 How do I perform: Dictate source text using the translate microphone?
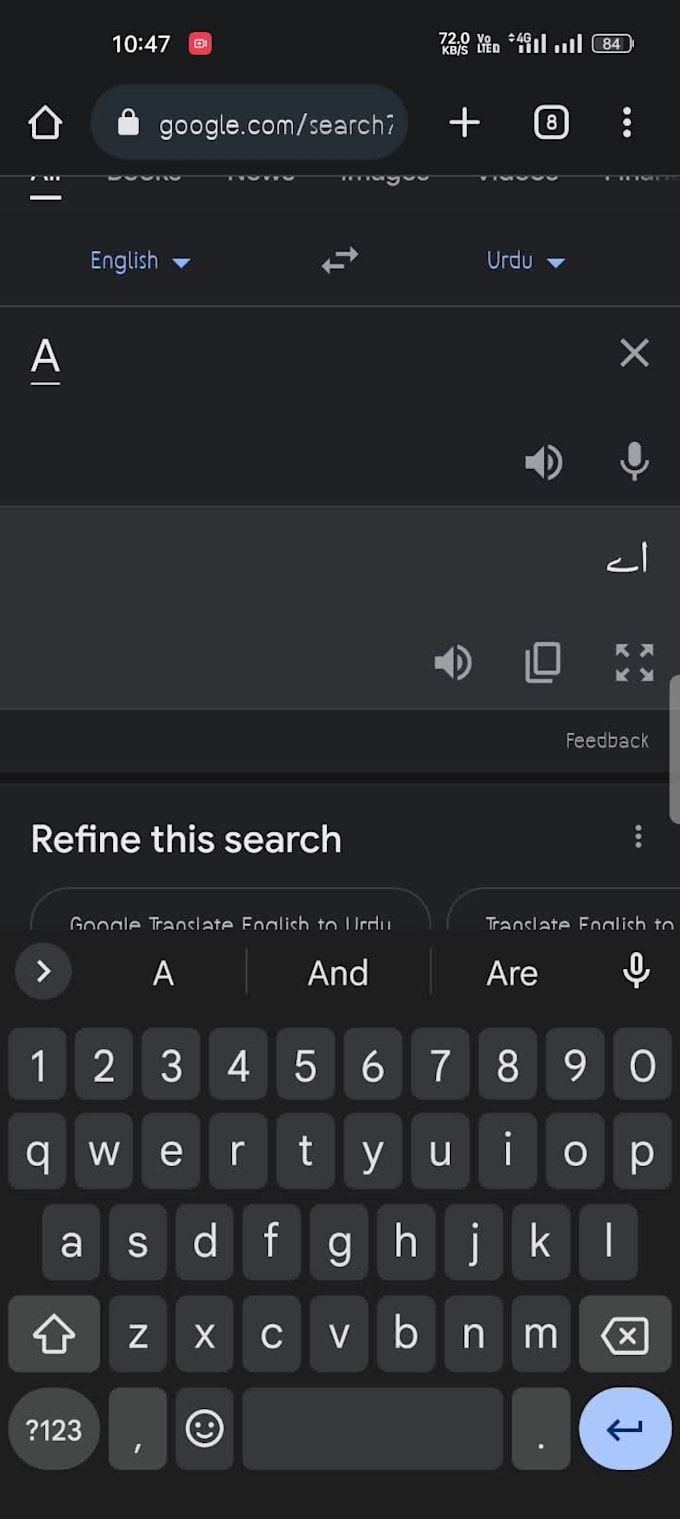click(634, 462)
